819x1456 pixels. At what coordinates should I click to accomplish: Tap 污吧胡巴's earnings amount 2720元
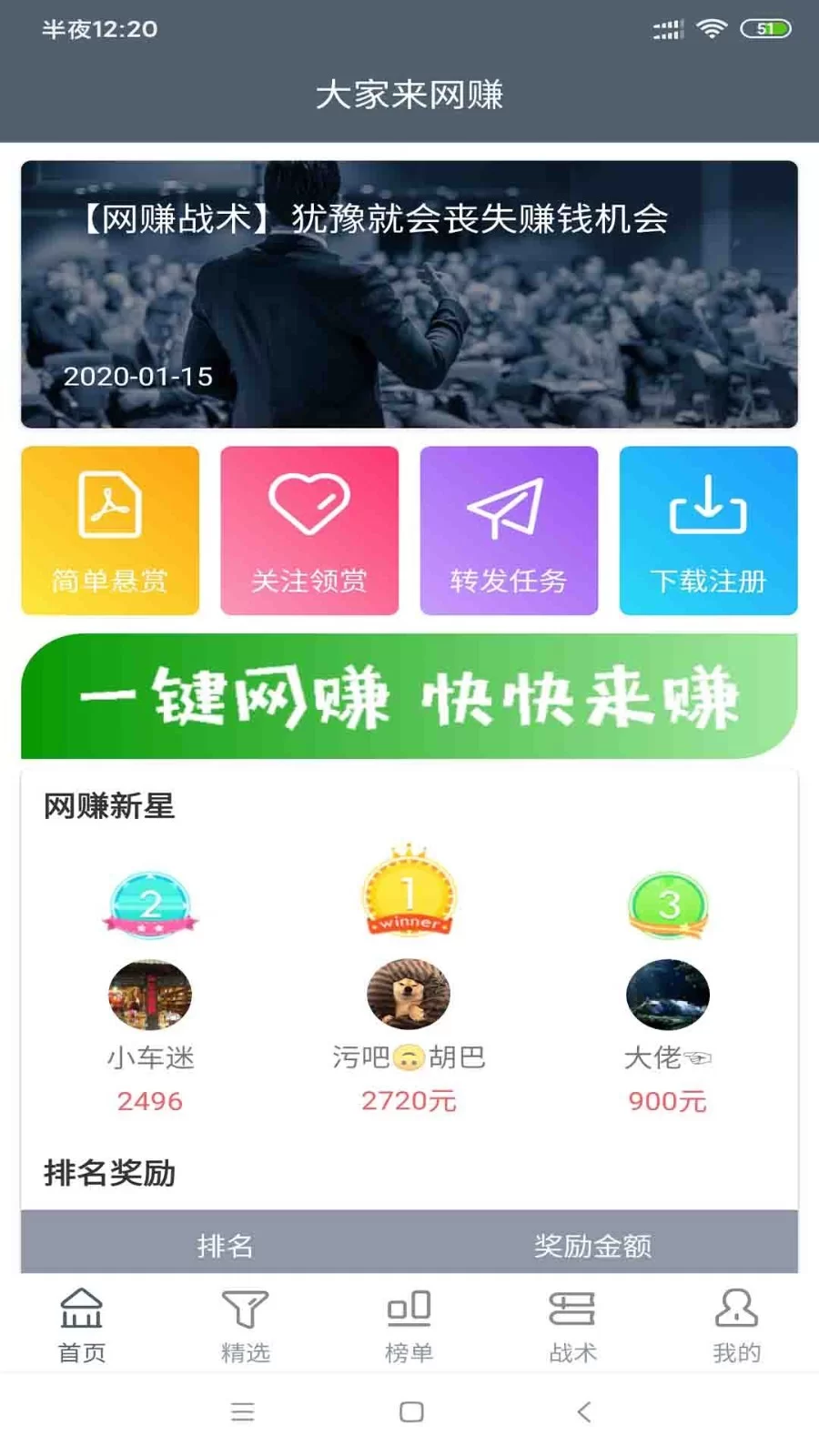[409, 1100]
